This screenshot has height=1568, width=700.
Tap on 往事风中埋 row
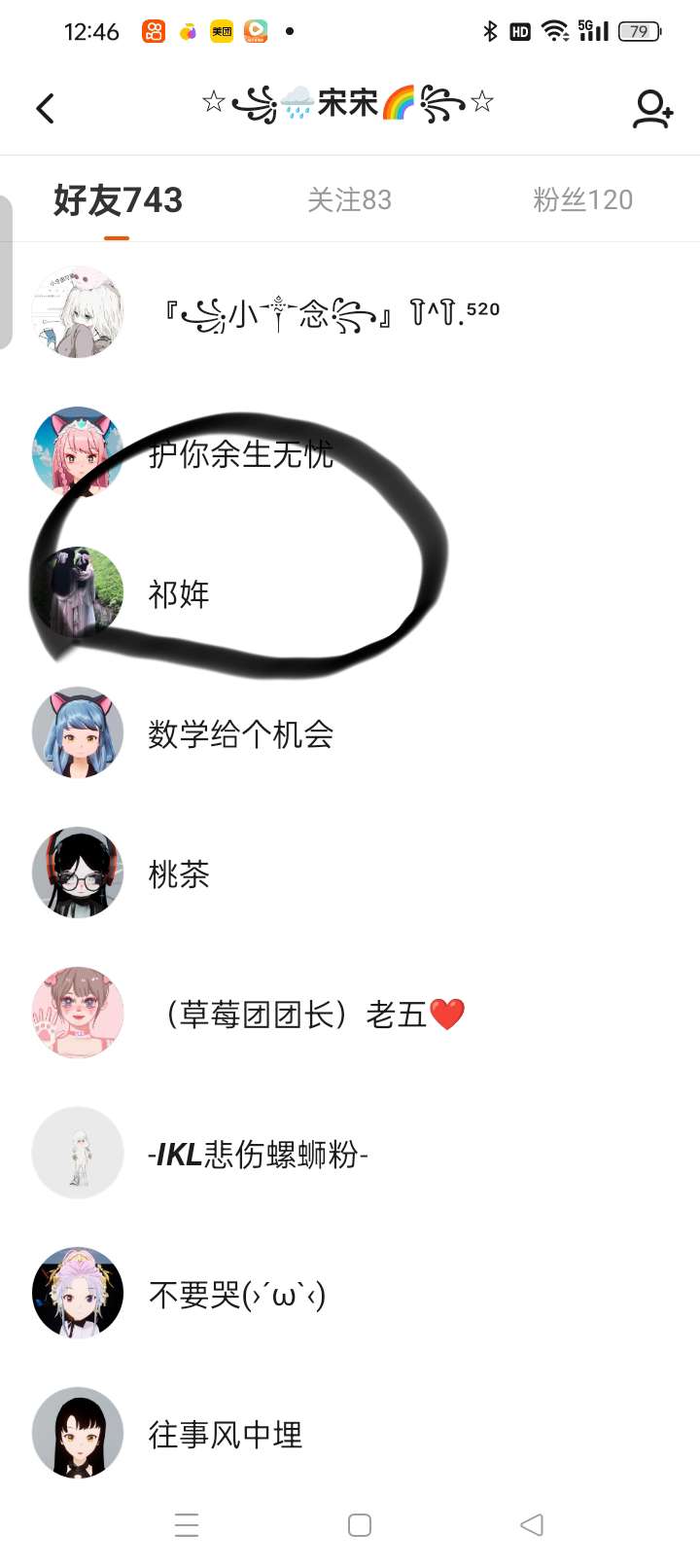click(x=226, y=1435)
